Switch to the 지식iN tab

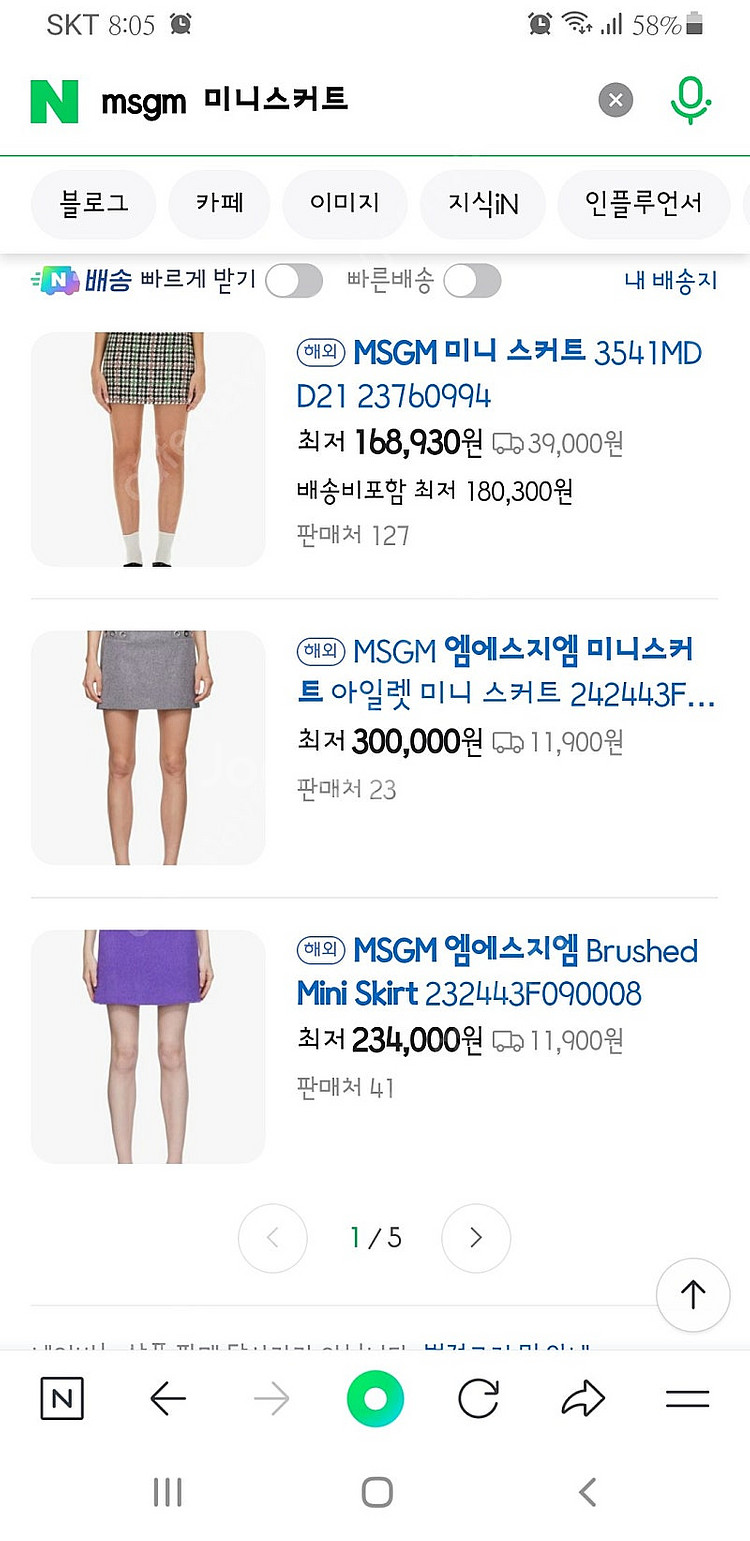483,204
